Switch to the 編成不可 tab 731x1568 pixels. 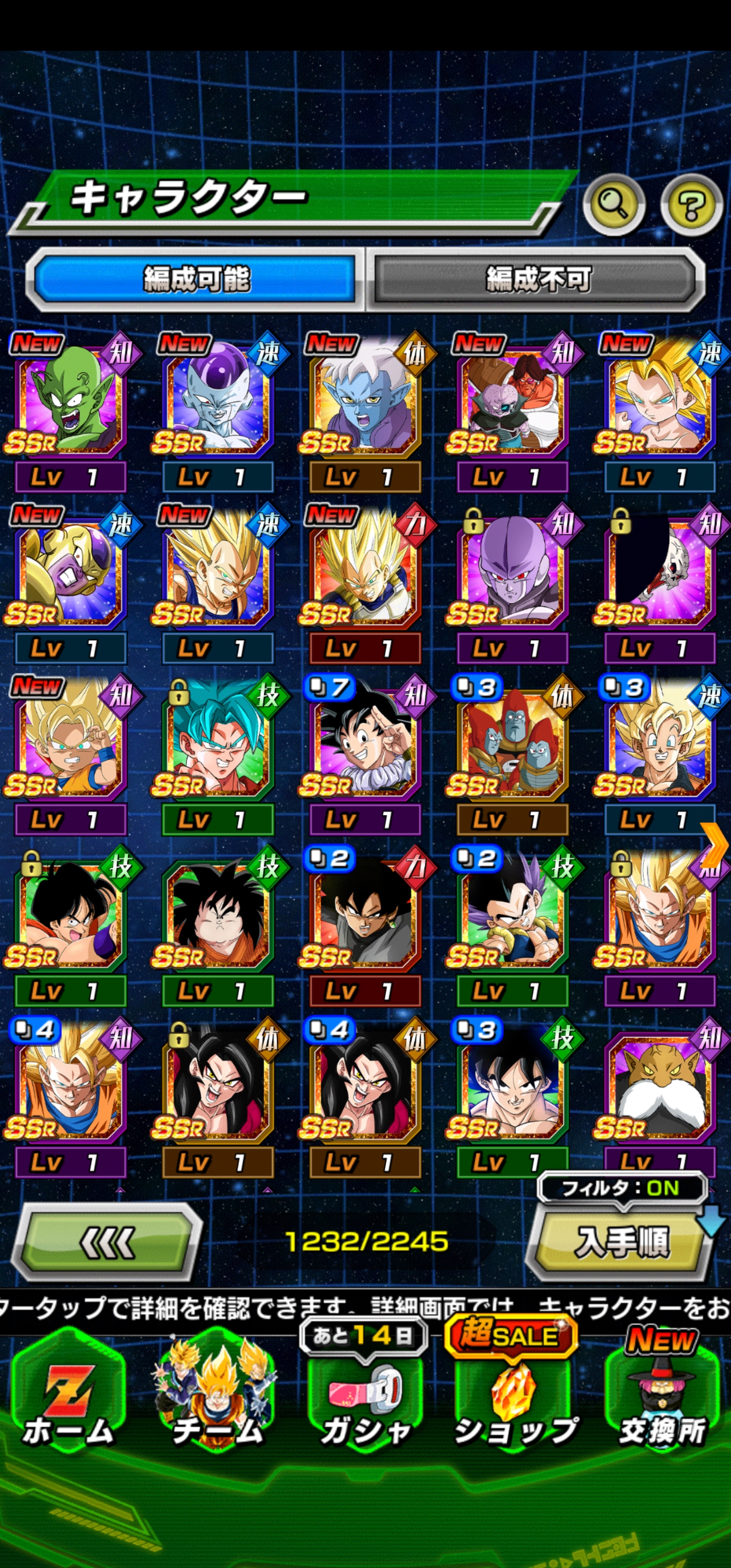[x=538, y=279]
